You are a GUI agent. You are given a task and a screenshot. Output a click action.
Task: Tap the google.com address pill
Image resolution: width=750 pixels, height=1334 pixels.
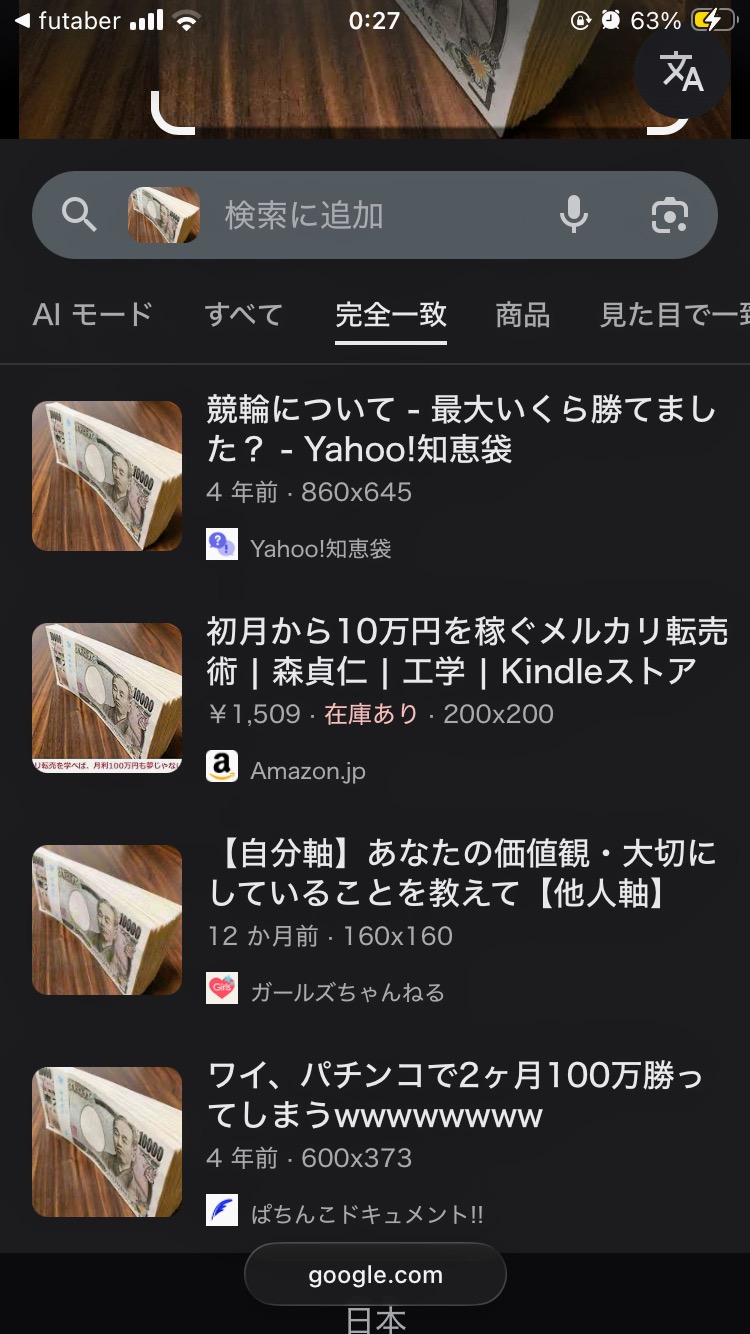tap(375, 1275)
